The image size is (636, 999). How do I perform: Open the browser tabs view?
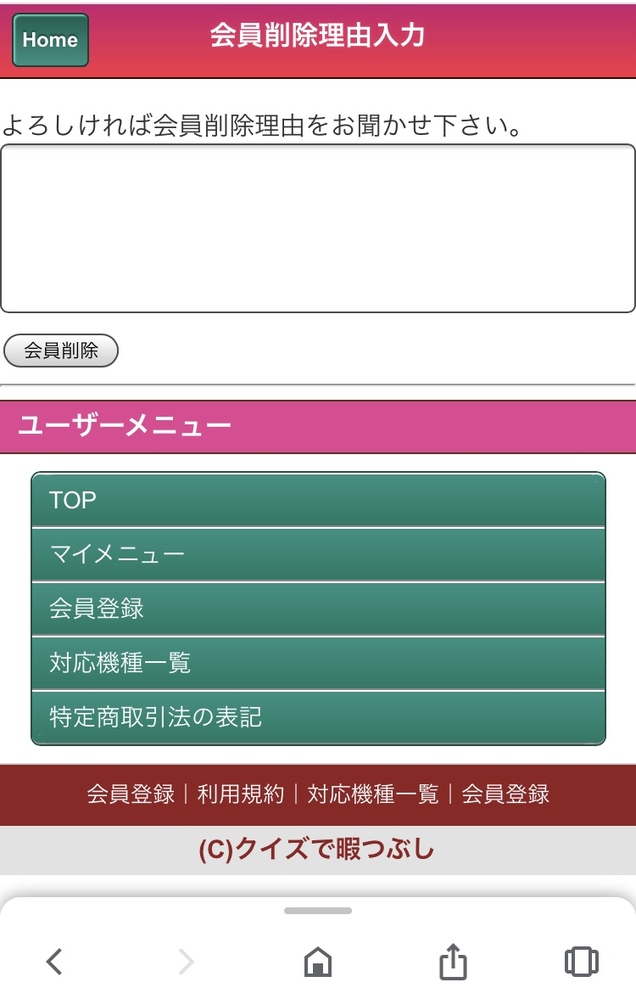pos(581,962)
